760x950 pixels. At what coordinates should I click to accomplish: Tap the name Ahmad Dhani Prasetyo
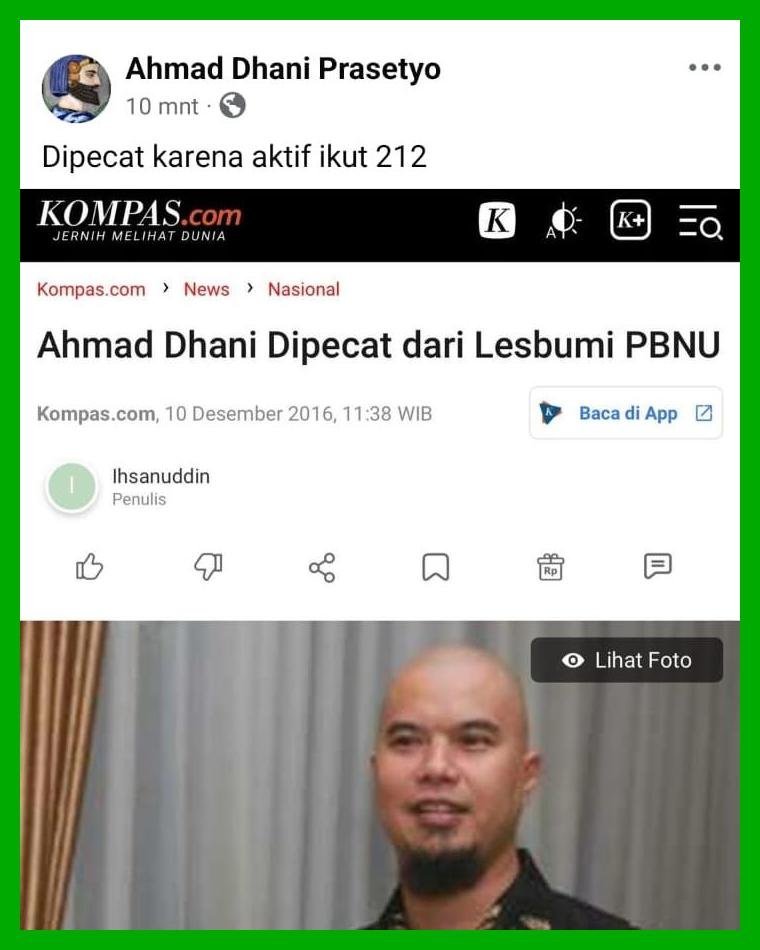click(283, 69)
